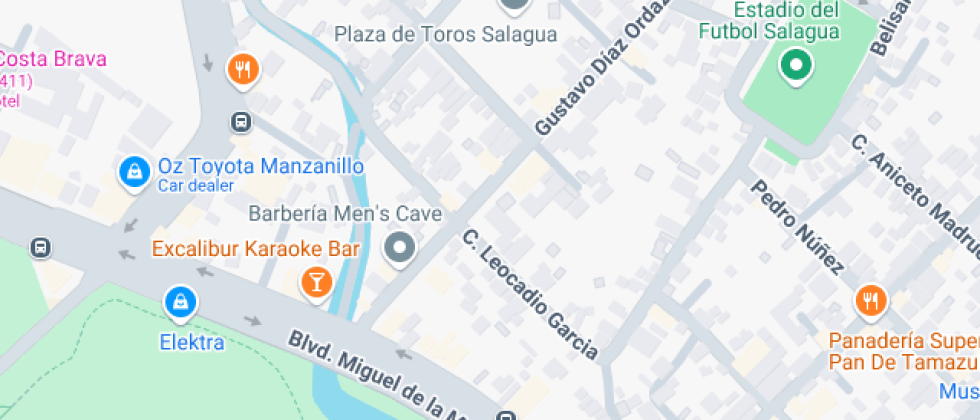Open the Oz Toyota Manzanillo place marker
The width and height of the screenshot is (980, 420).
[132, 172]
